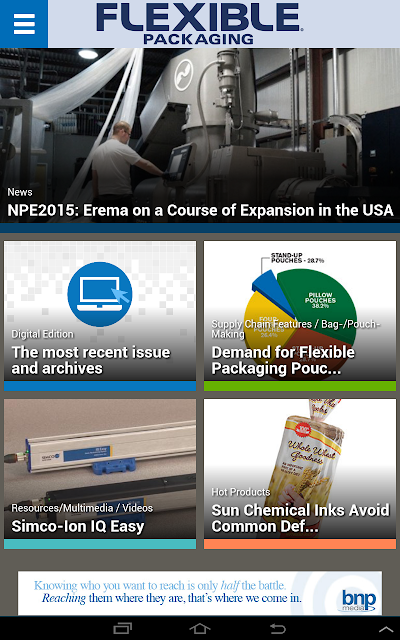400x640 pixels.
Task: Open the hamburger drawer menu
Action: (x=24, y=24)
